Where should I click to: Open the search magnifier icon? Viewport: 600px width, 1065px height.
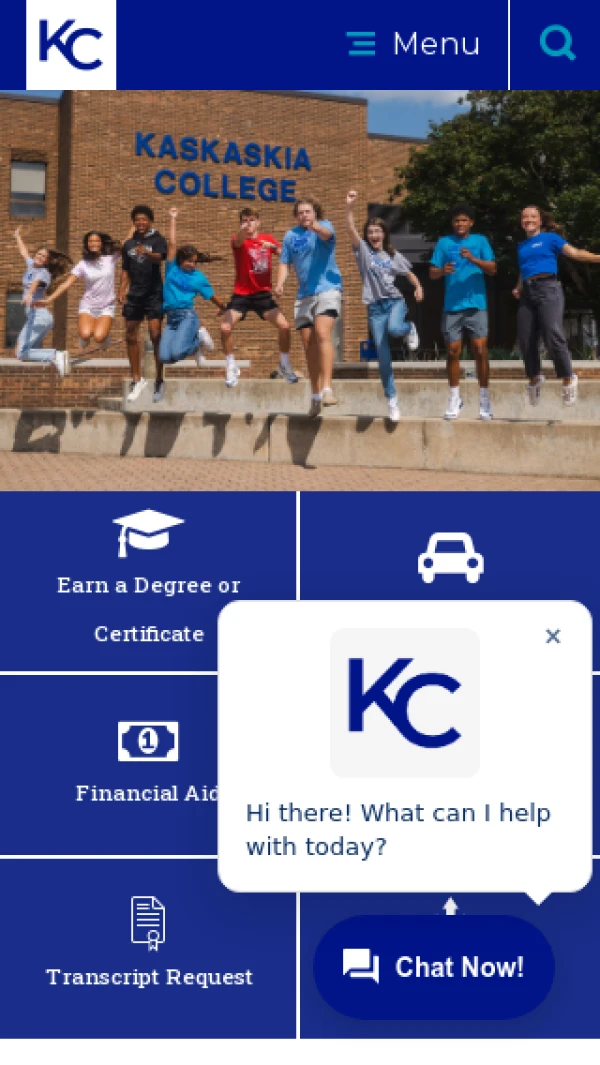pyautogui.click(x=557, y=44)
